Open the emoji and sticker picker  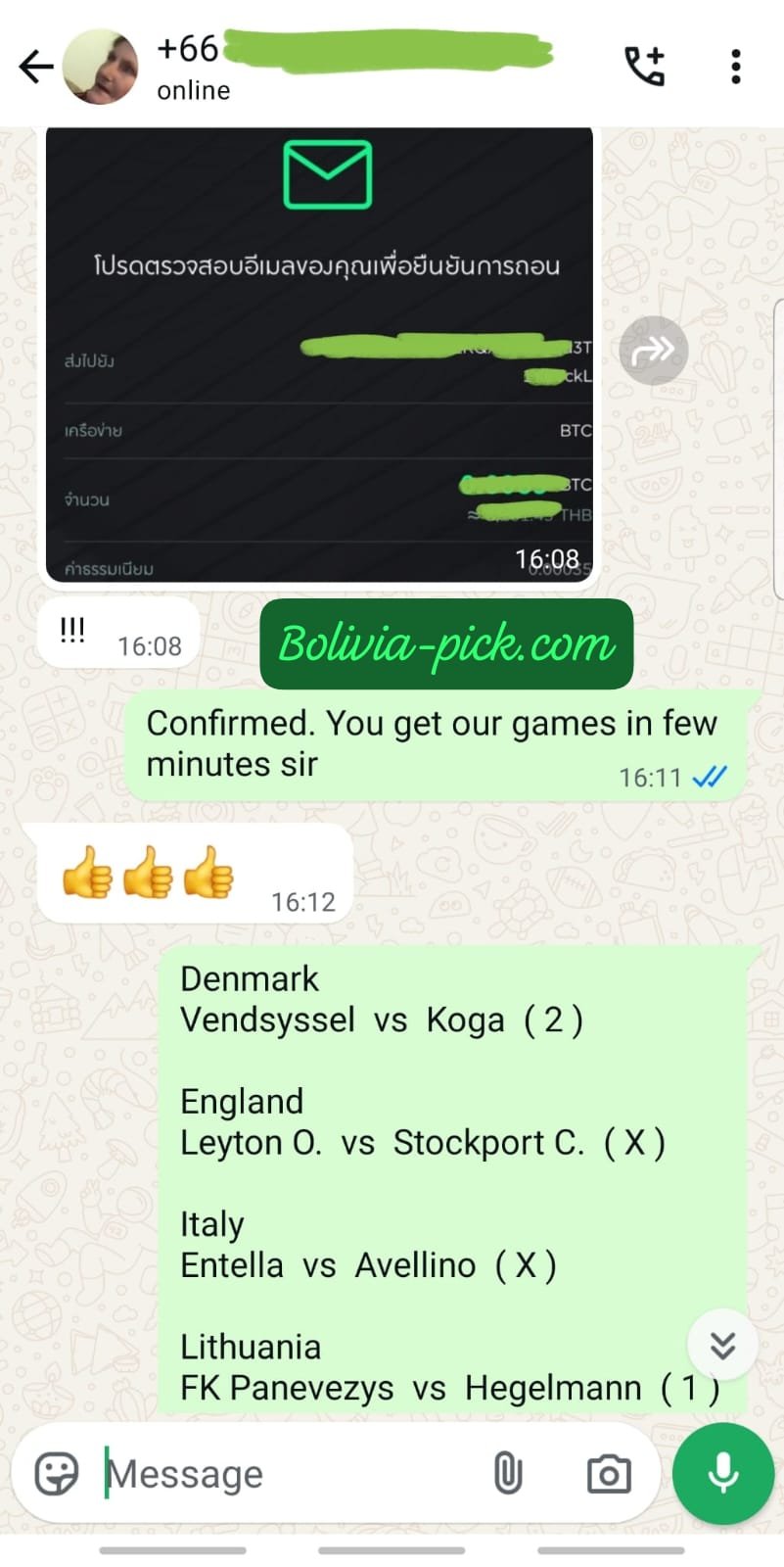click(x=57, y=1474)
